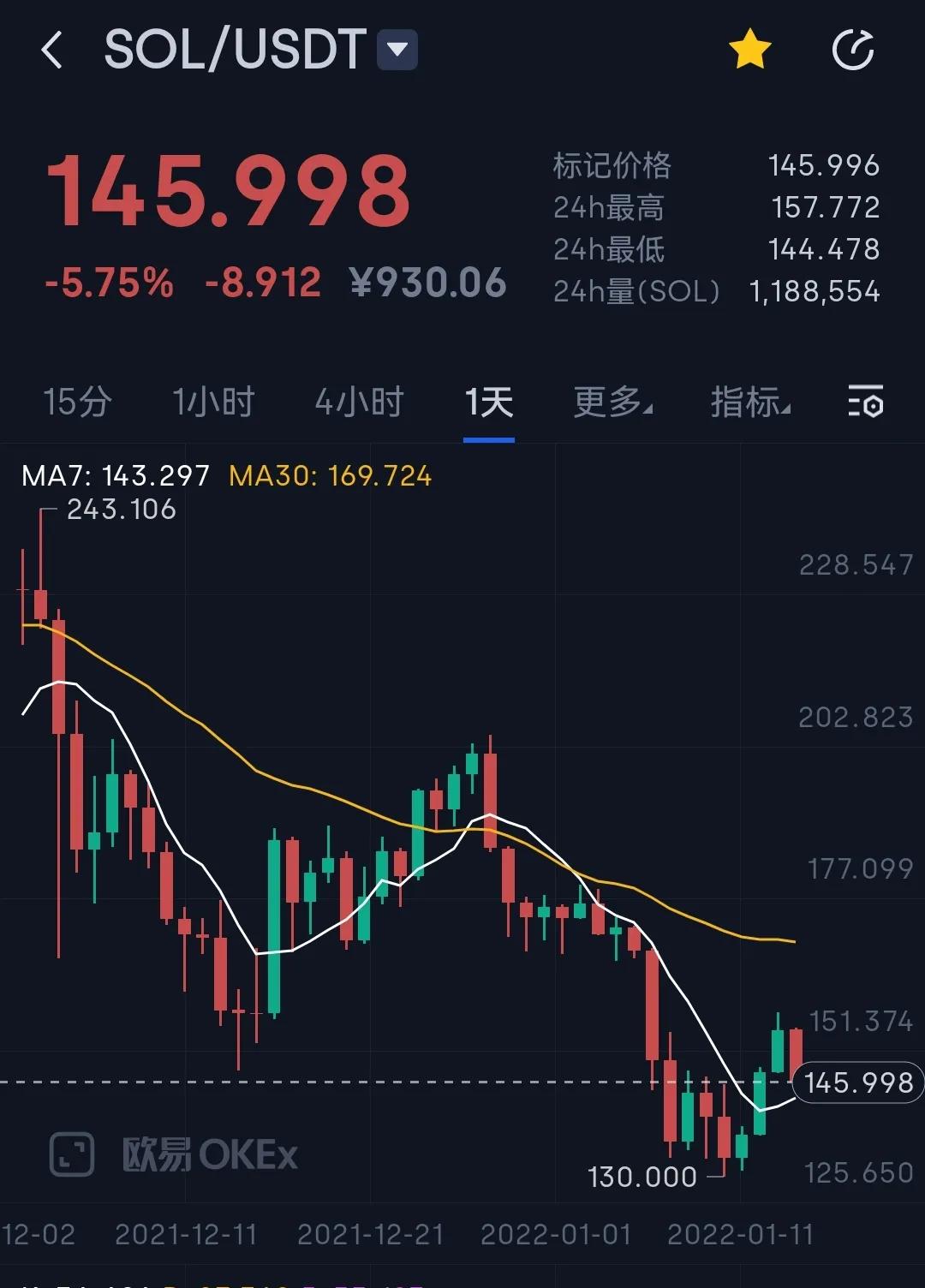The image size is (925, 1288).
Task: Open the SOL/USDT pair selector dropdown
Action: click(397, 49)
